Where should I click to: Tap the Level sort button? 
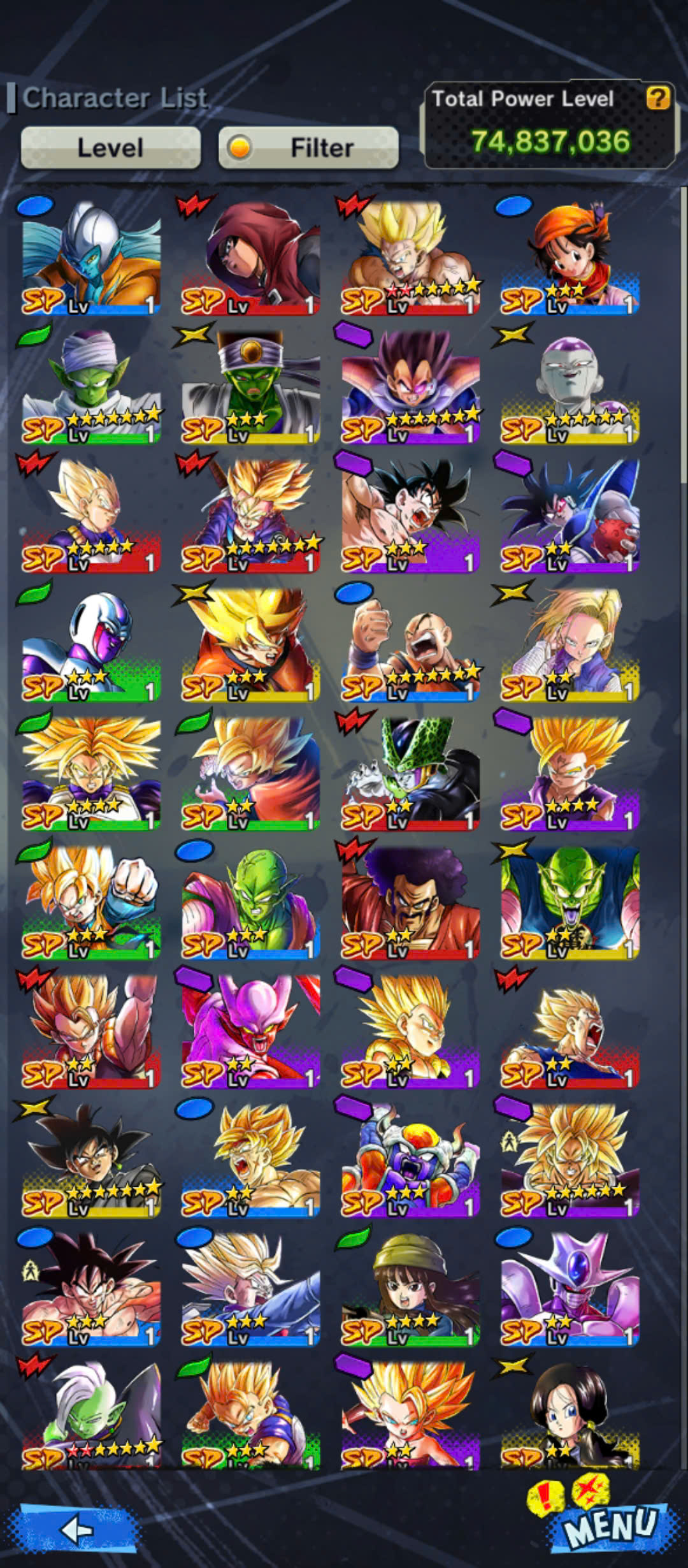[110, 147]
